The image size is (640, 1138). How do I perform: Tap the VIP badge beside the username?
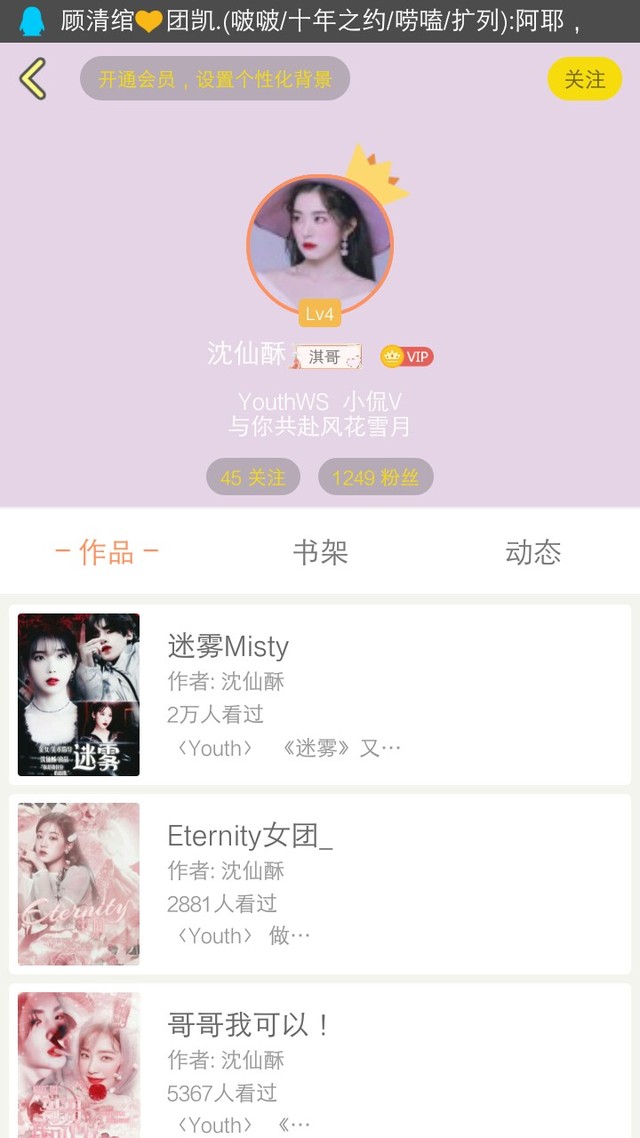pos(407,357)
